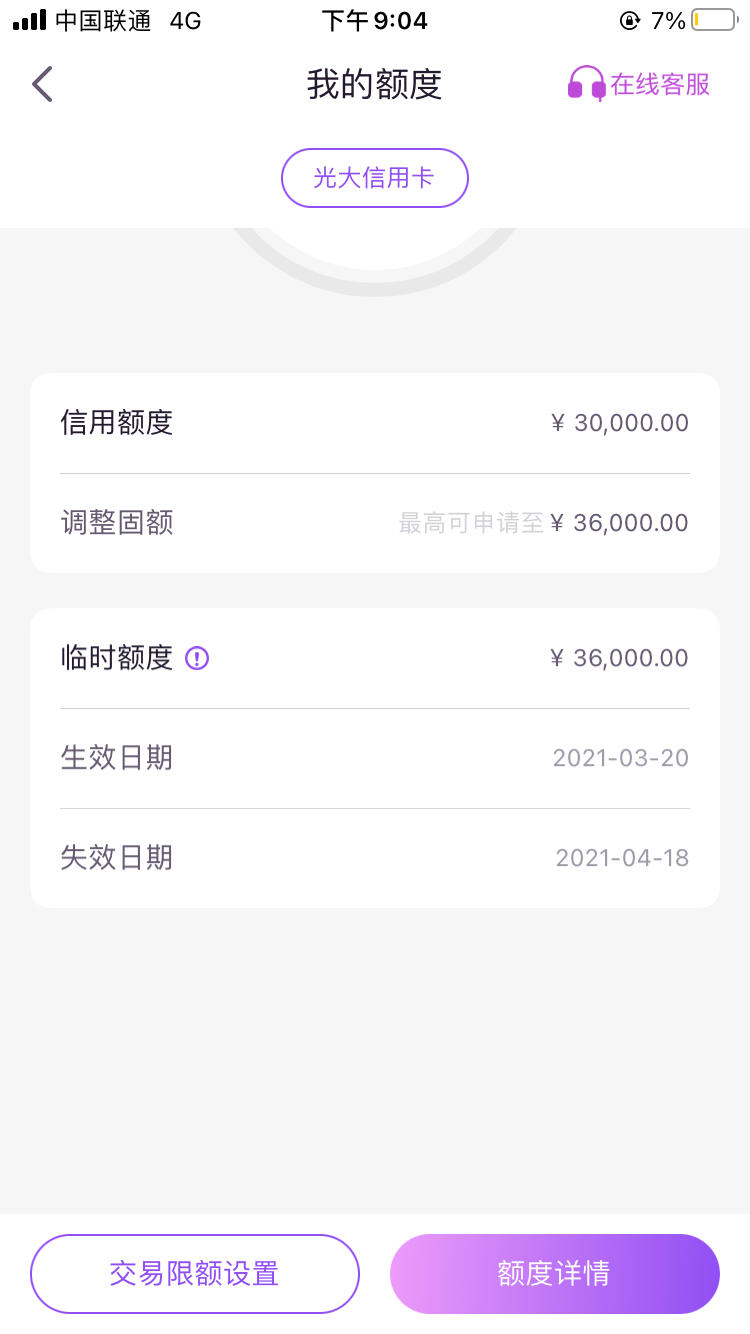The image size is (750, 1334).
Task: Open the 调整固额 row
Action: coord(375,523)
